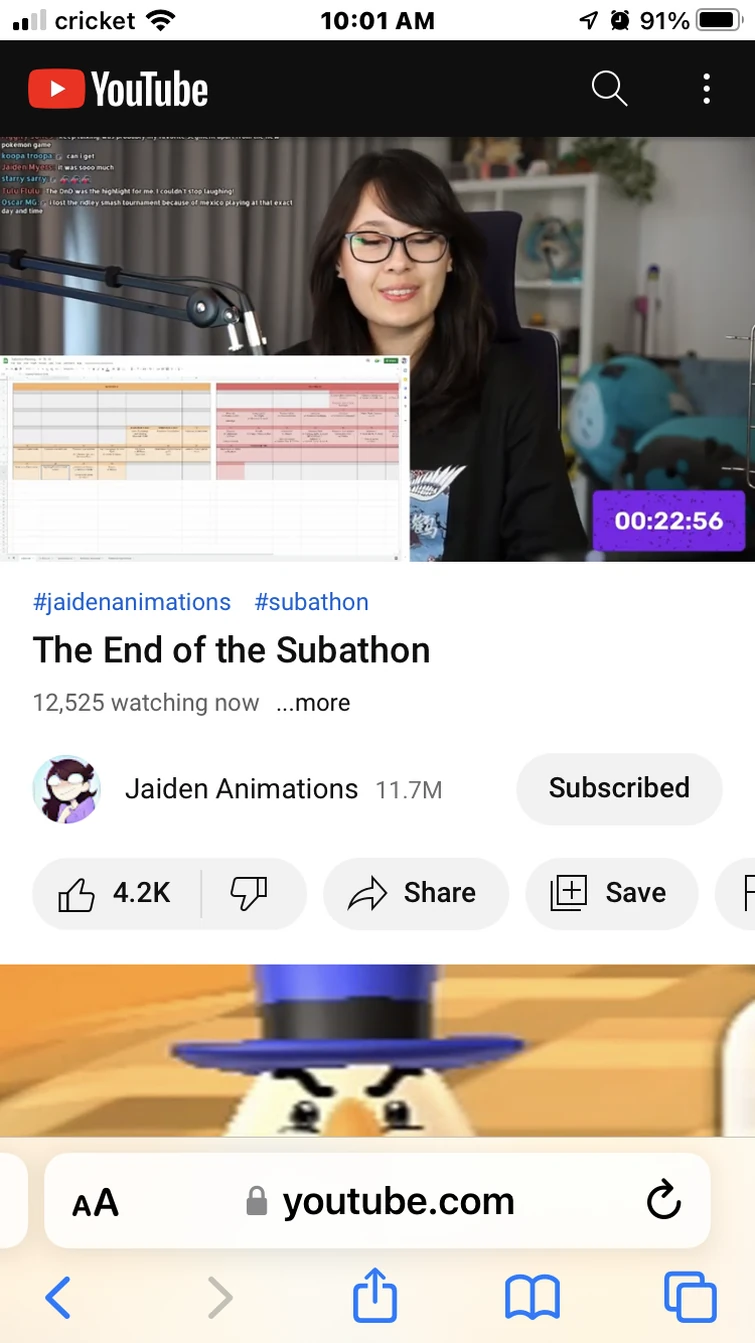Go to the YouTube home logo
755x1343 pixels.
(118, 90)
